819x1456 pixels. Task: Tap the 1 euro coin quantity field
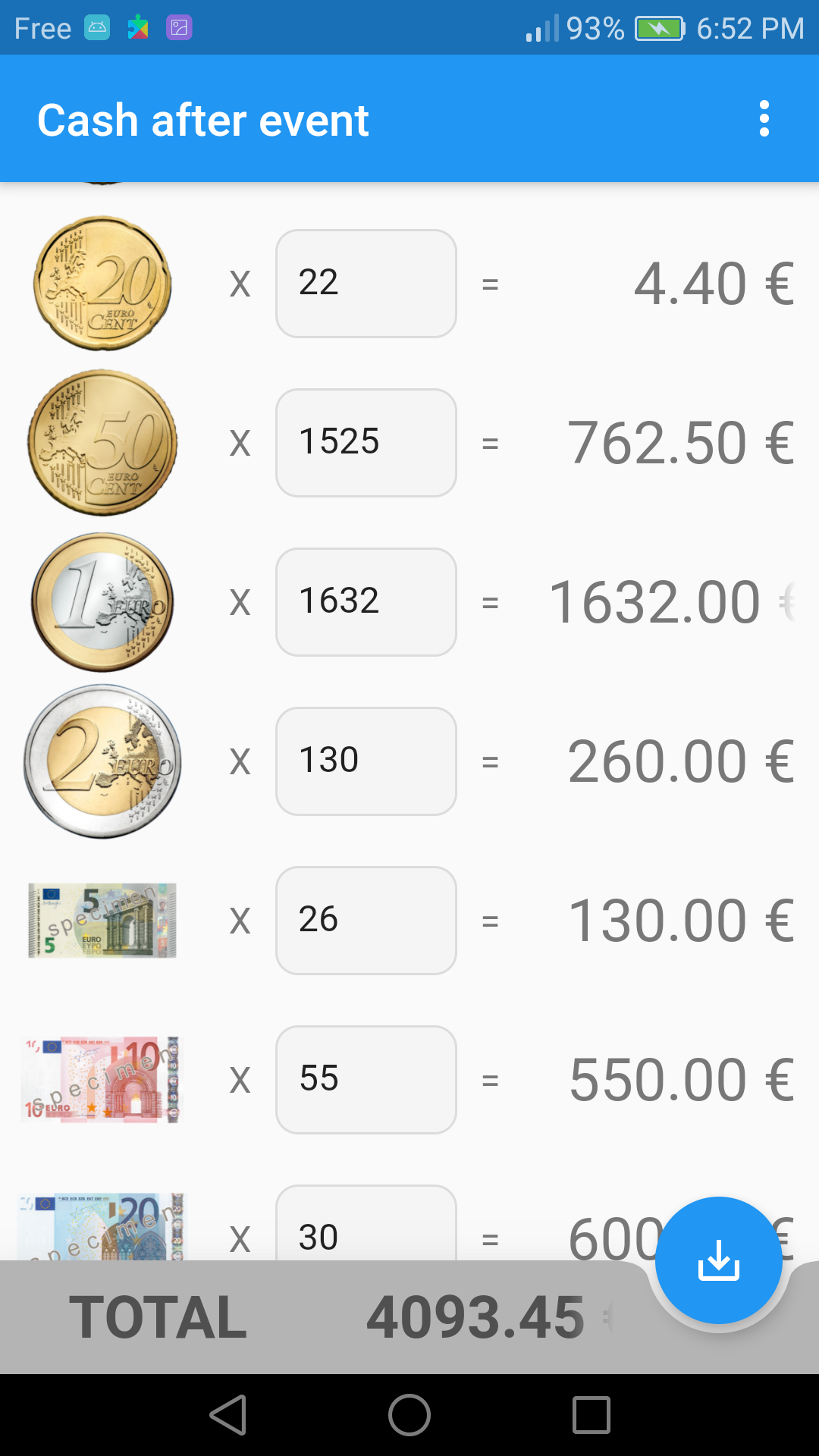click(366, 602)
